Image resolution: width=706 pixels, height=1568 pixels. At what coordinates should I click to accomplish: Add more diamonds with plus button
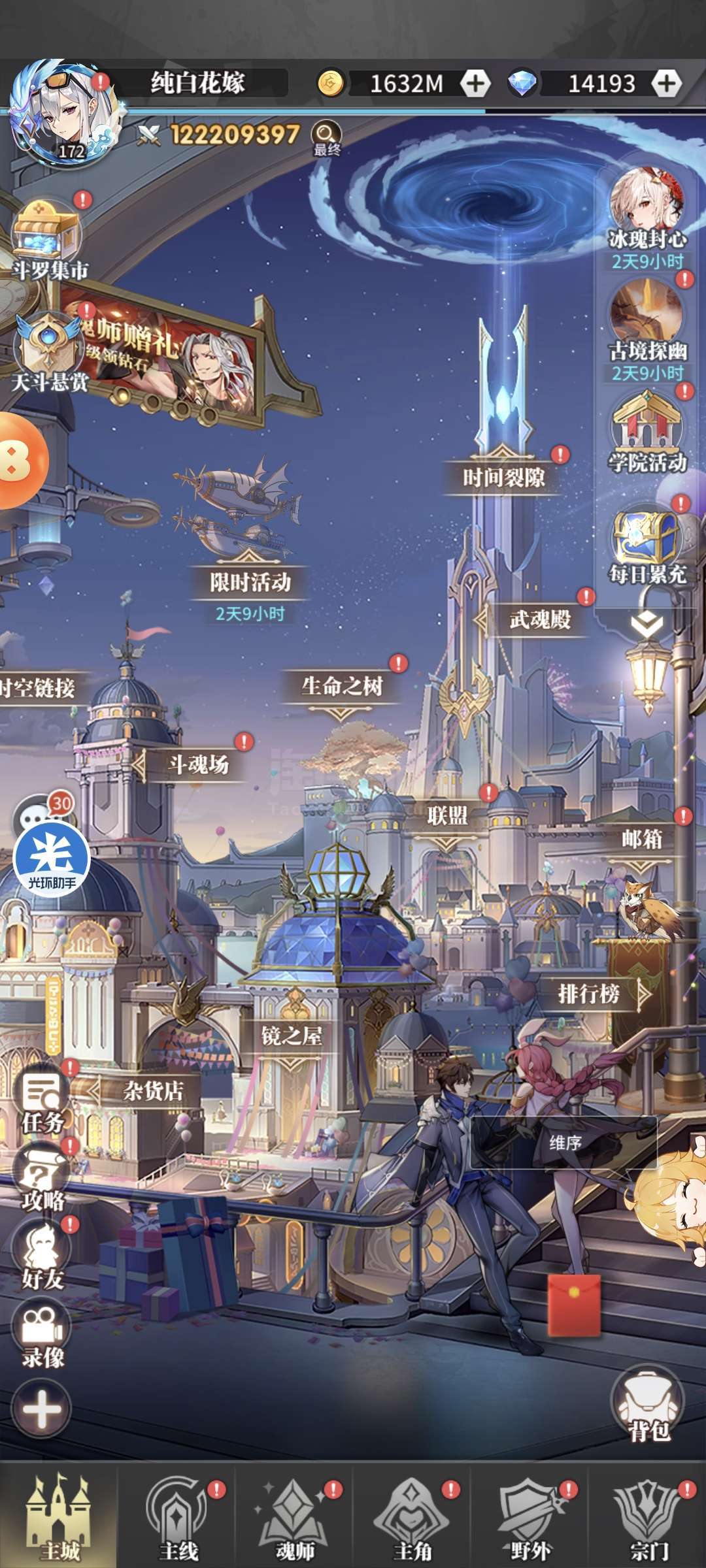(x=666, y=84)
